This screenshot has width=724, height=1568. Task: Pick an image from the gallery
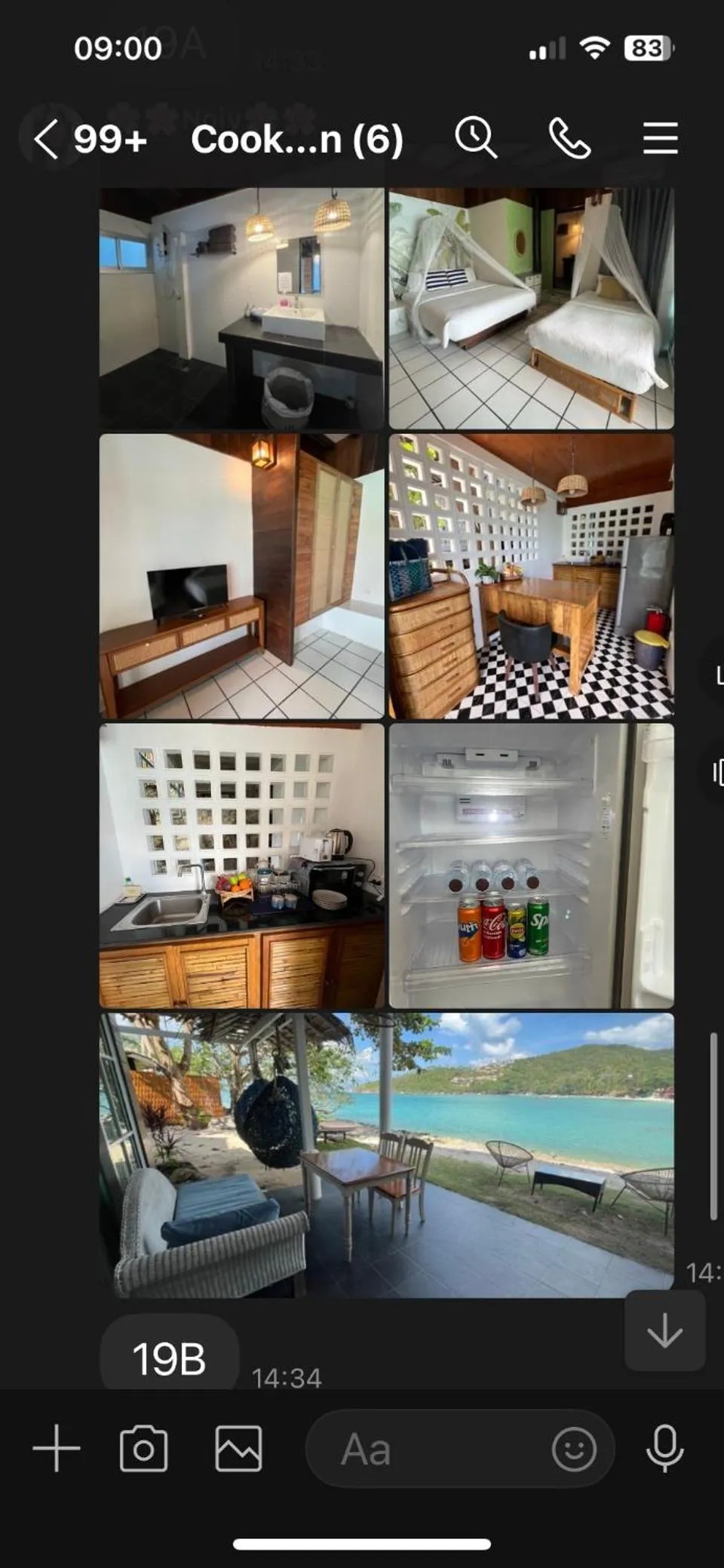click(238, 1449)
